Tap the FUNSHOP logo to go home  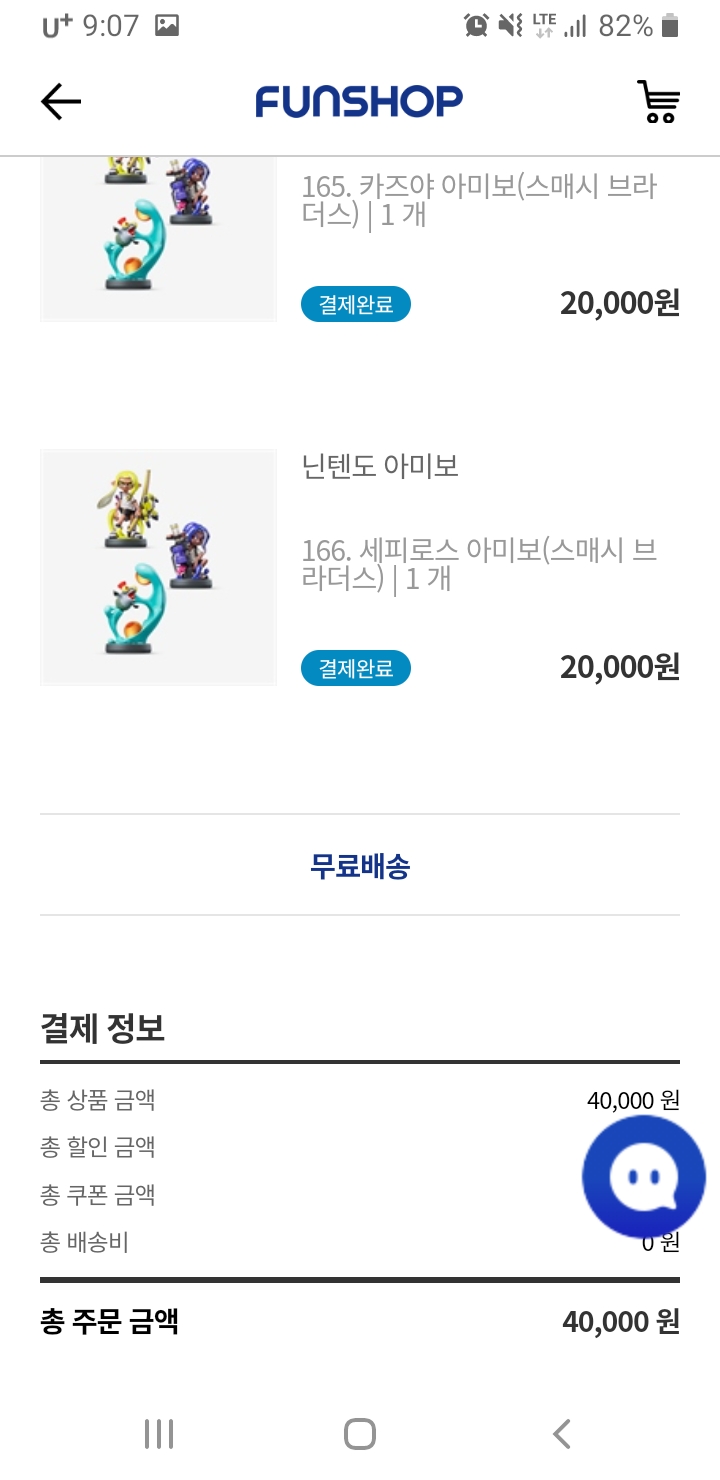[359, 101]
